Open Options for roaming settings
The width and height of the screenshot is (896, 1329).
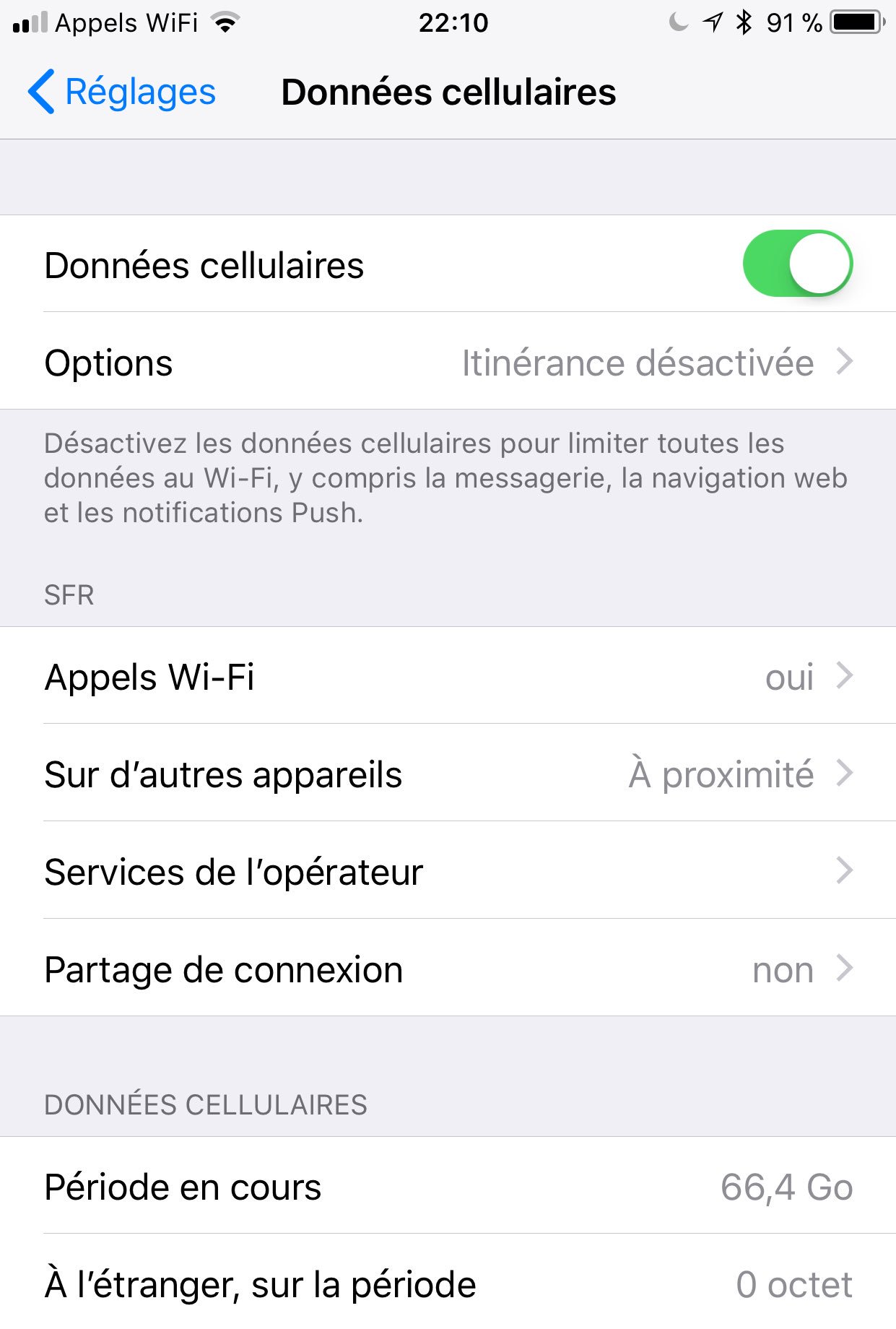[448, 363]
